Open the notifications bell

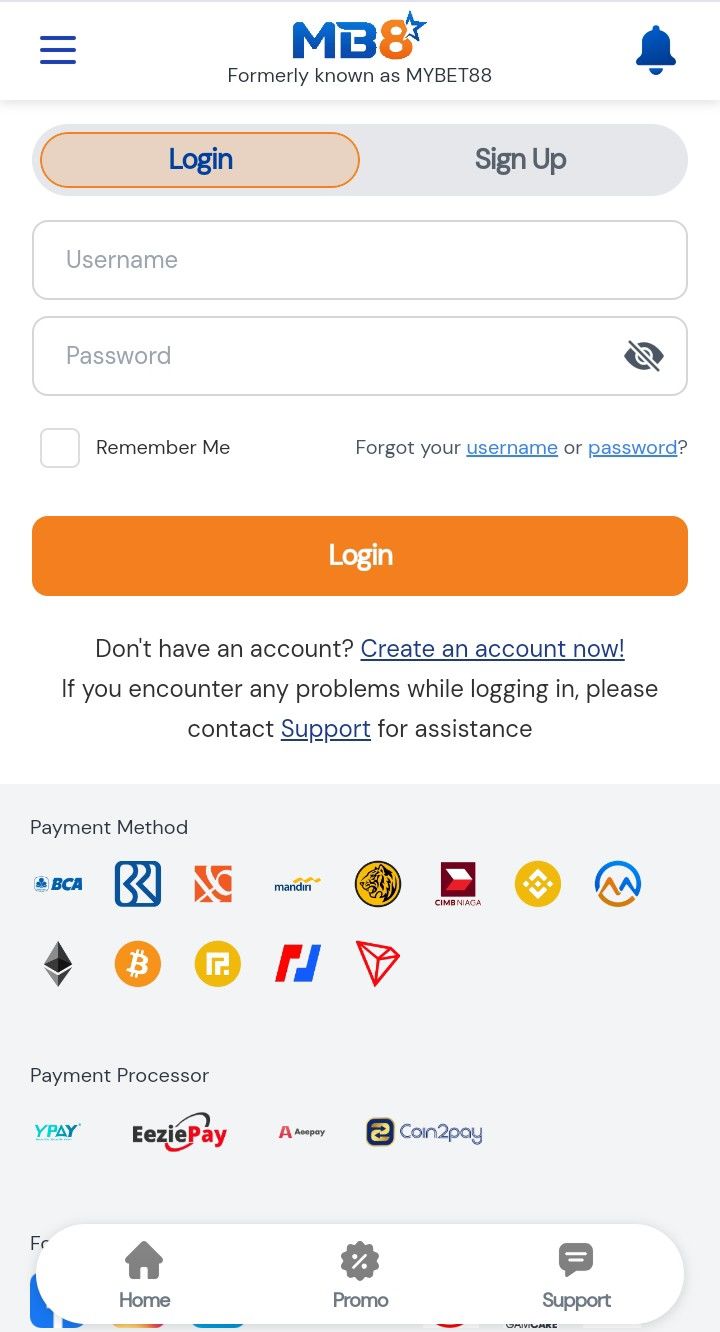[x=656, y=50]
